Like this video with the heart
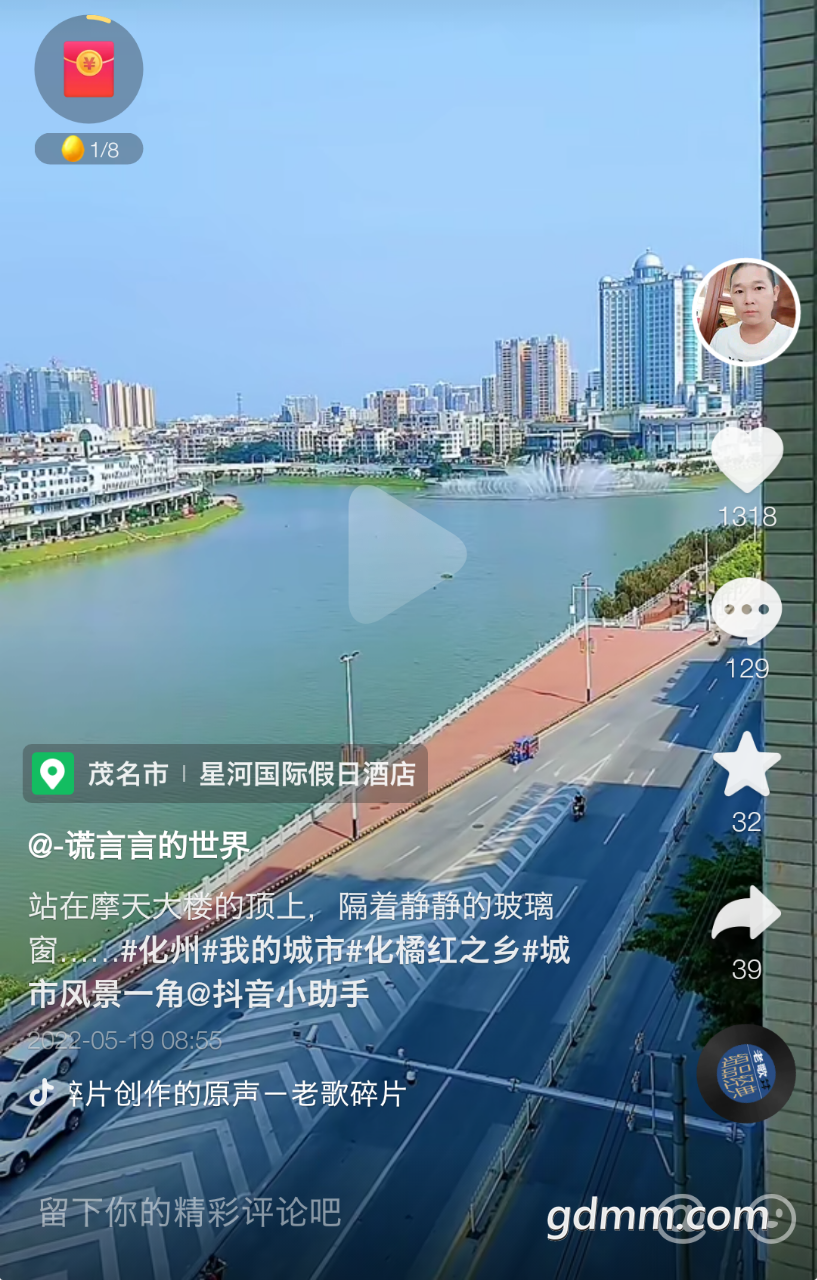817x1280 pixels. click(746, 459)
